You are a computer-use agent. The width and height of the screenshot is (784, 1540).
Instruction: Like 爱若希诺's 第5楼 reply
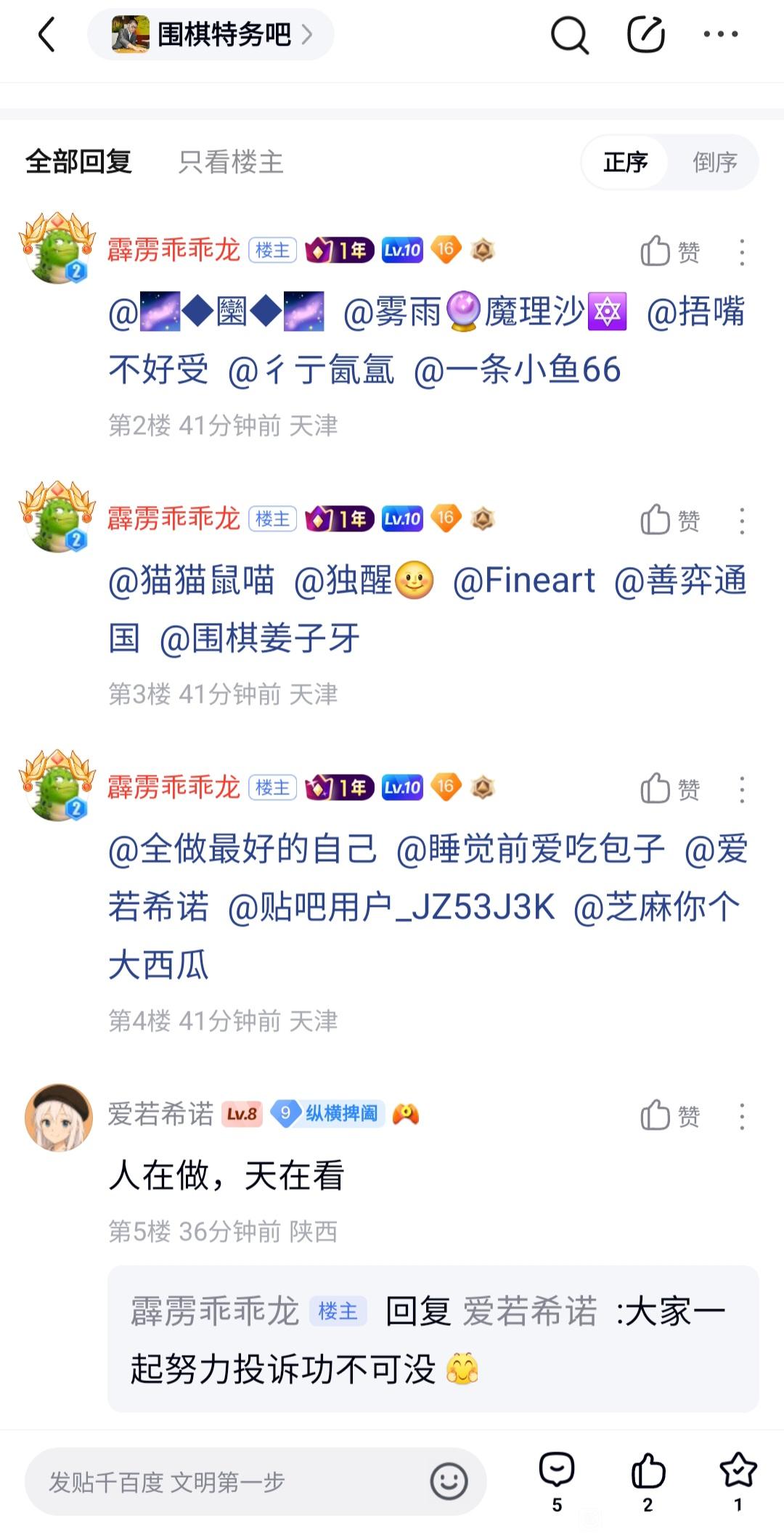(x=669, y=1116)
